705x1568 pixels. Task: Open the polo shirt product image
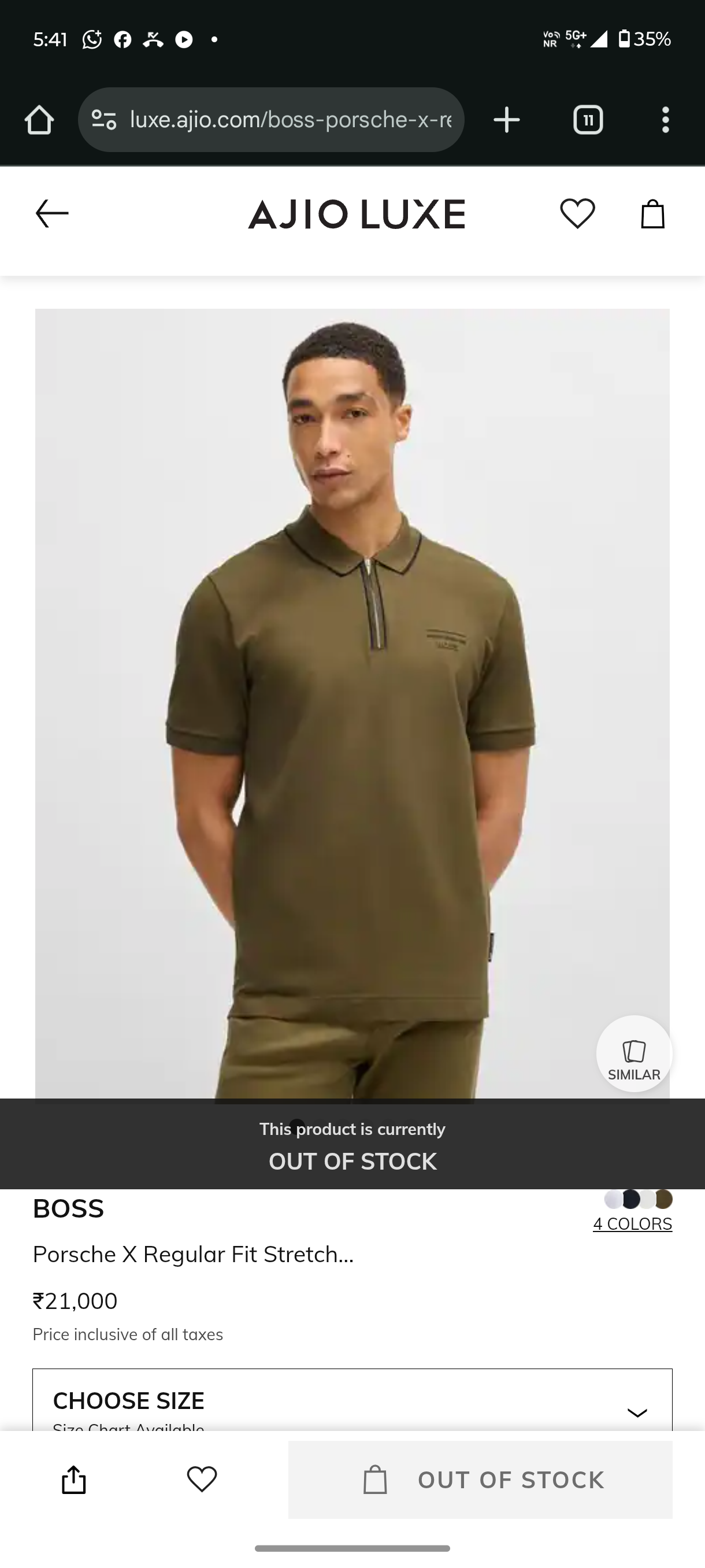tap(352, 700)
